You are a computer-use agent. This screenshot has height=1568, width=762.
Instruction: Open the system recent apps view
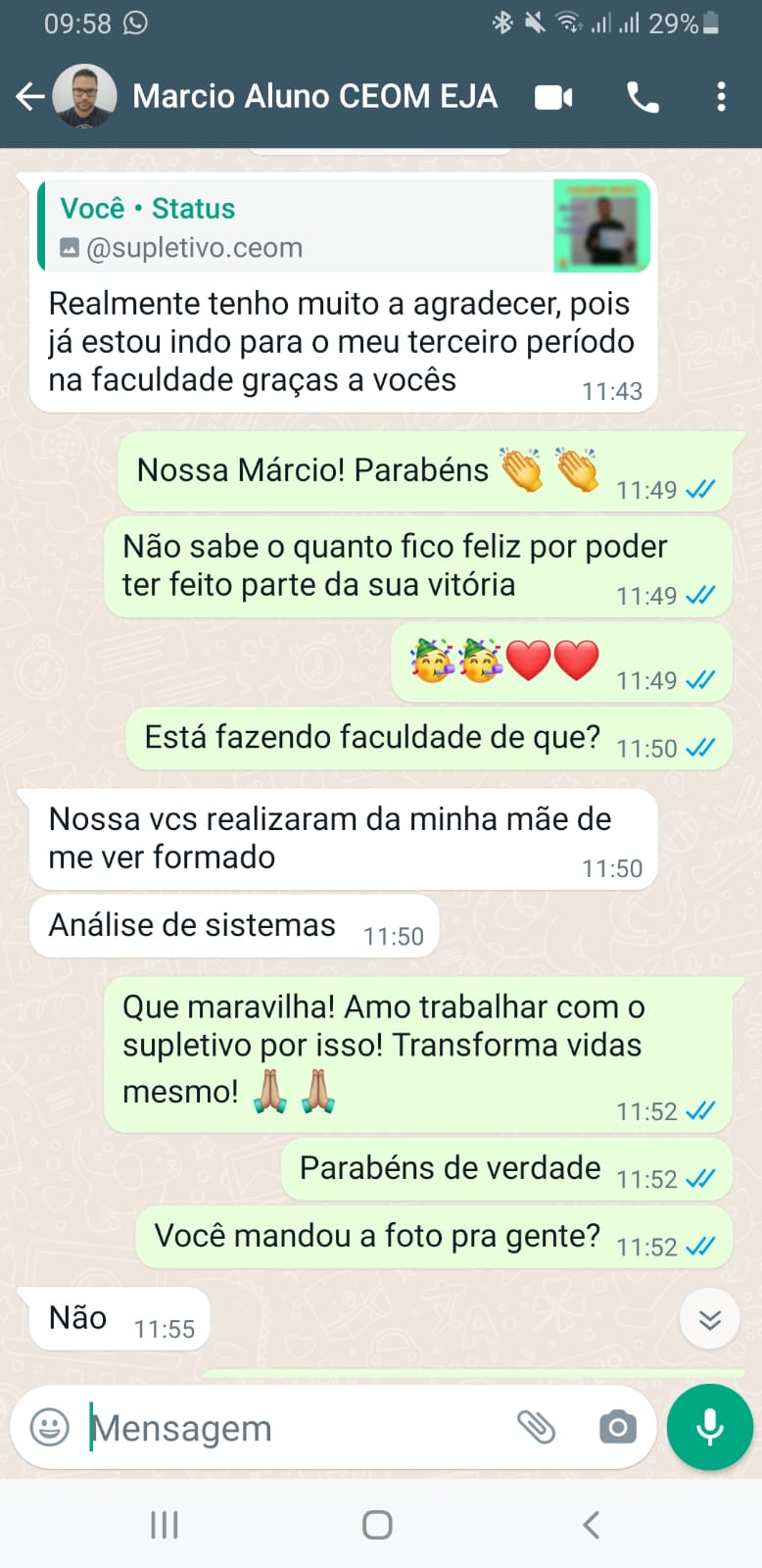[165, 1525]
